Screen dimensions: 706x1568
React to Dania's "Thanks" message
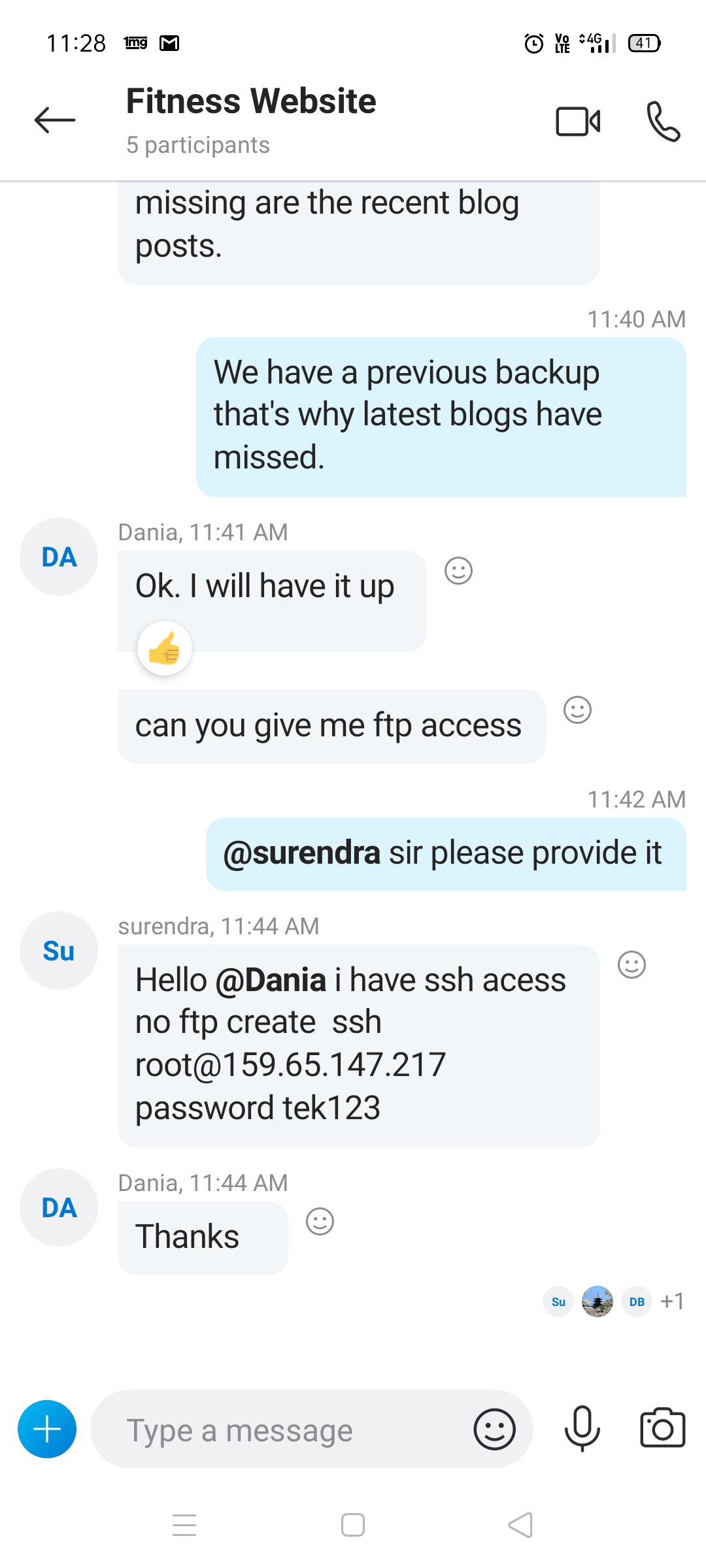pos(320,1221)
